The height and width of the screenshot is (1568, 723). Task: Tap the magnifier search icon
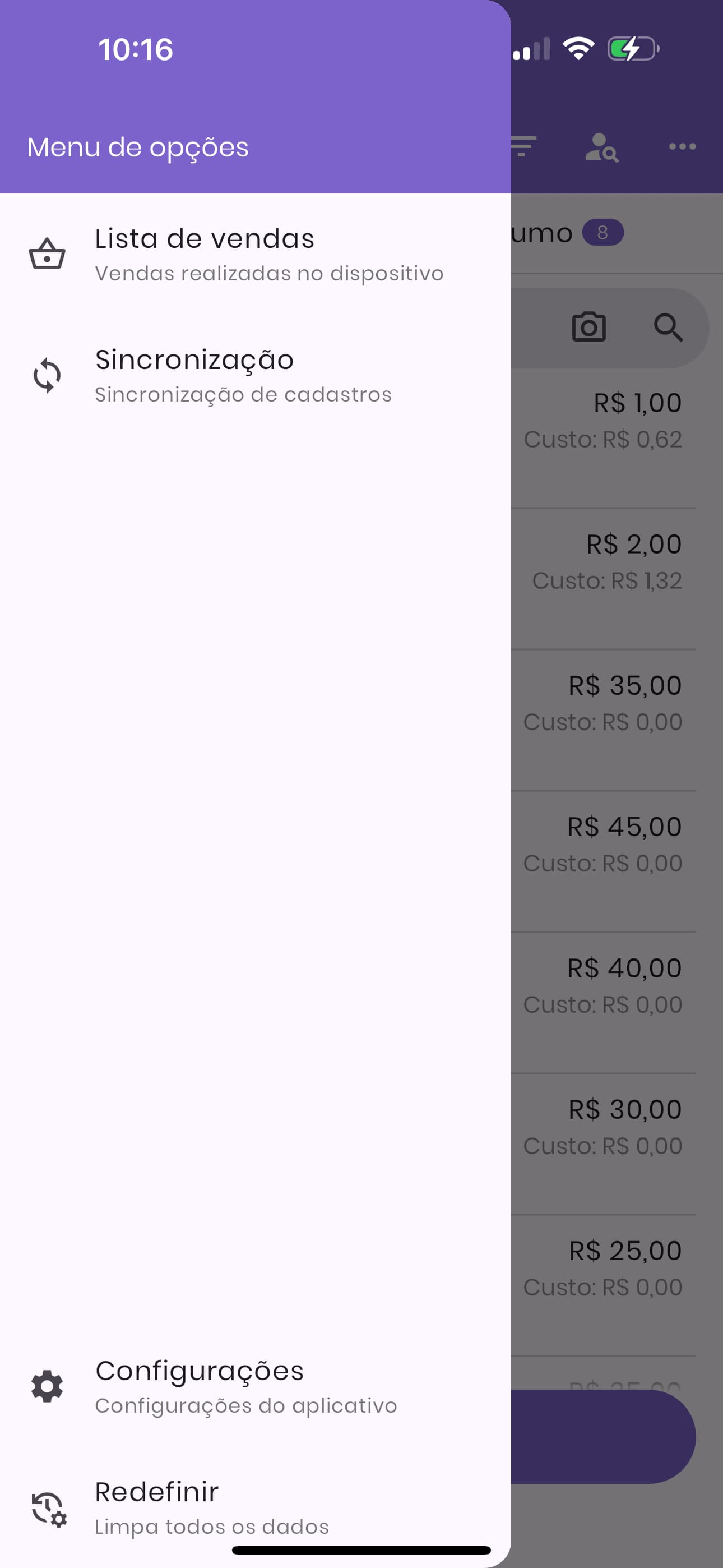668,328
